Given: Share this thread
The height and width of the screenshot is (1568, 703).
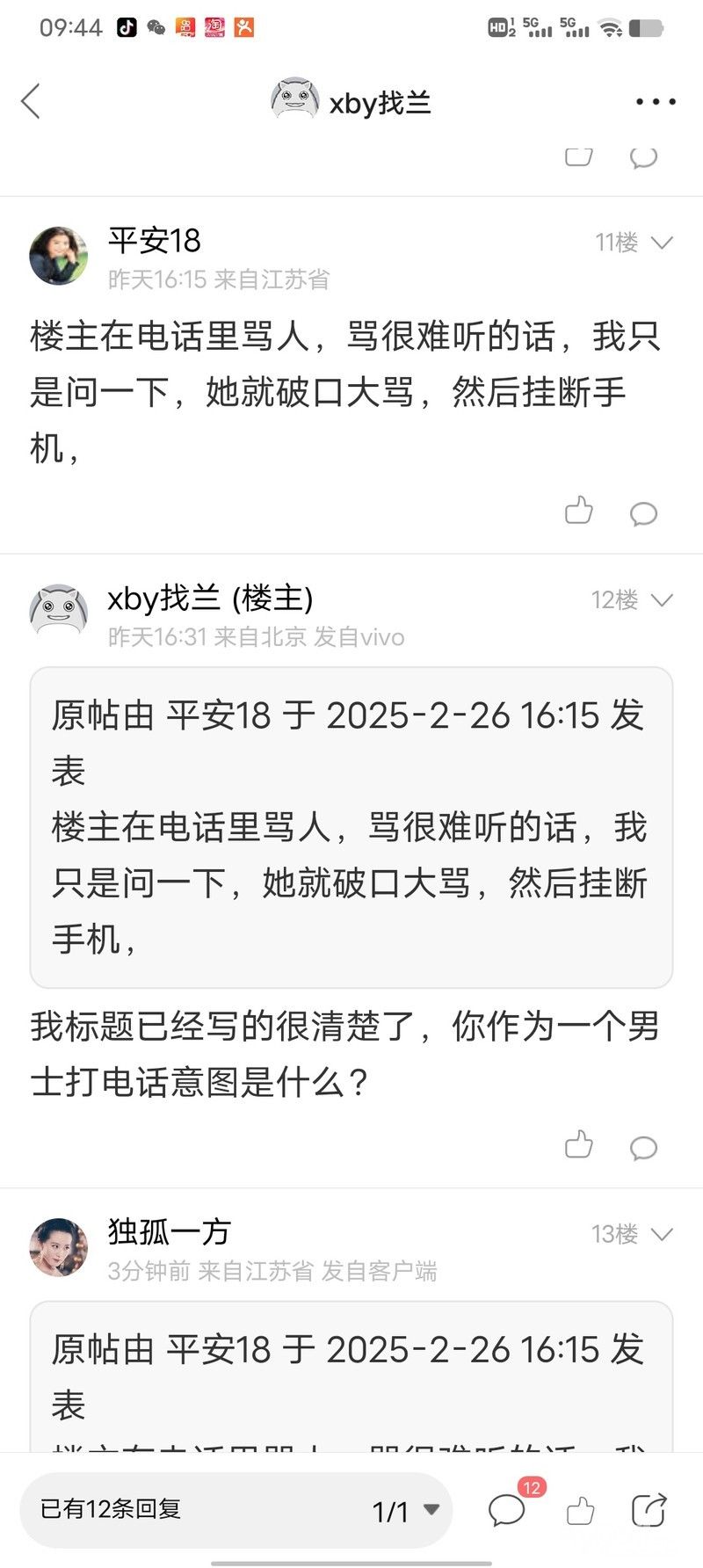Looking at the screenshot, I should (x=649, y=1510).
